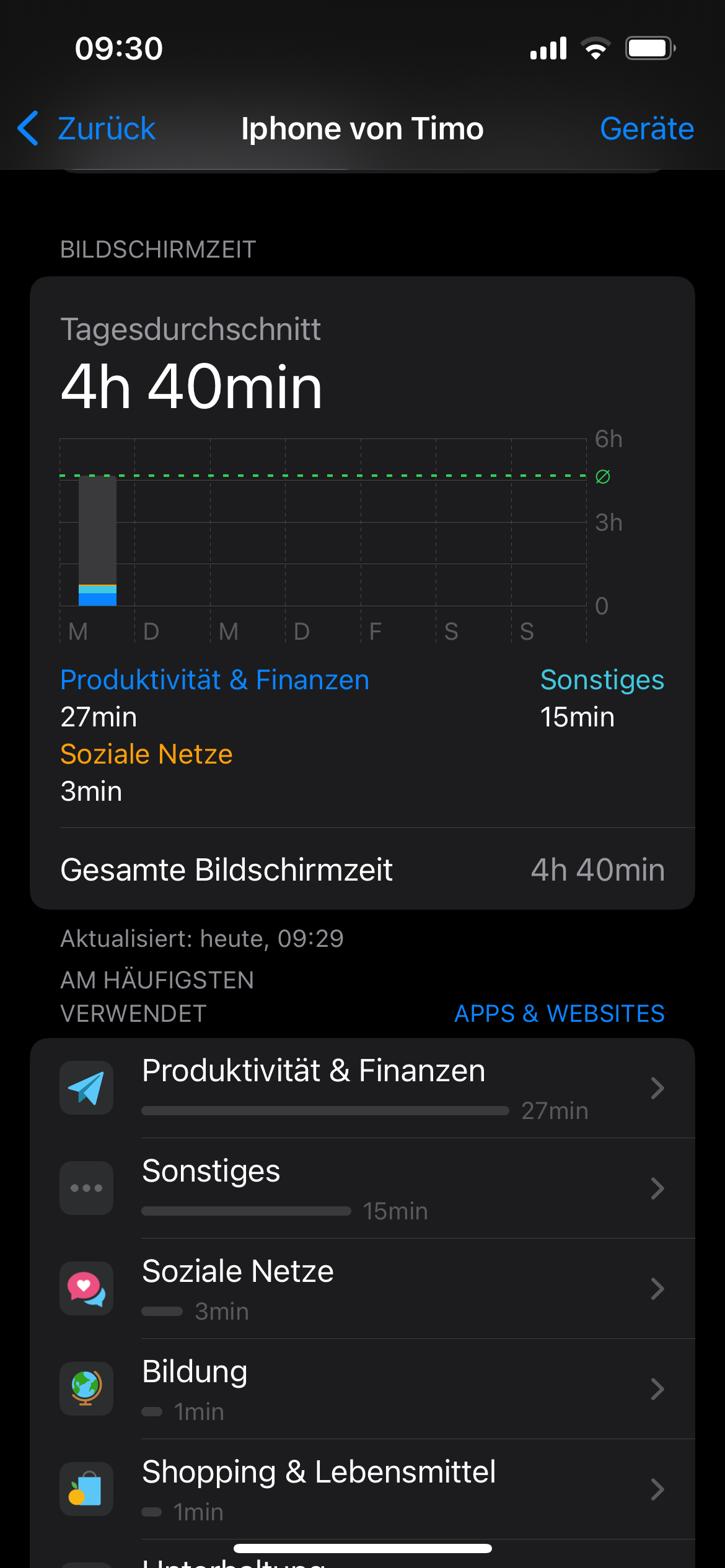Open the Geräte device selector

(x=646, y=129)
